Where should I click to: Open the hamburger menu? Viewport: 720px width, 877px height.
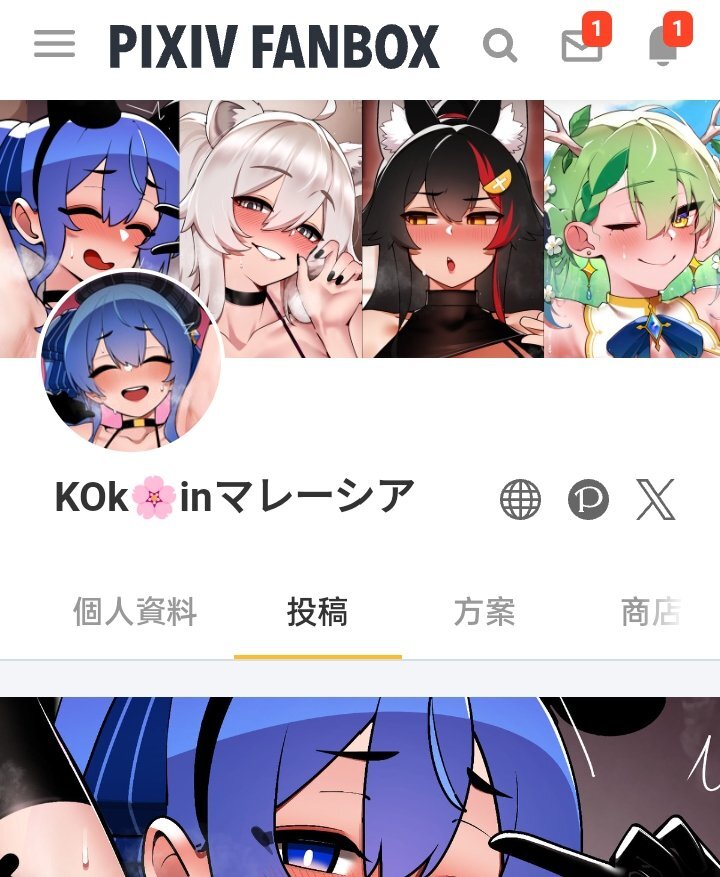[54, 44]
